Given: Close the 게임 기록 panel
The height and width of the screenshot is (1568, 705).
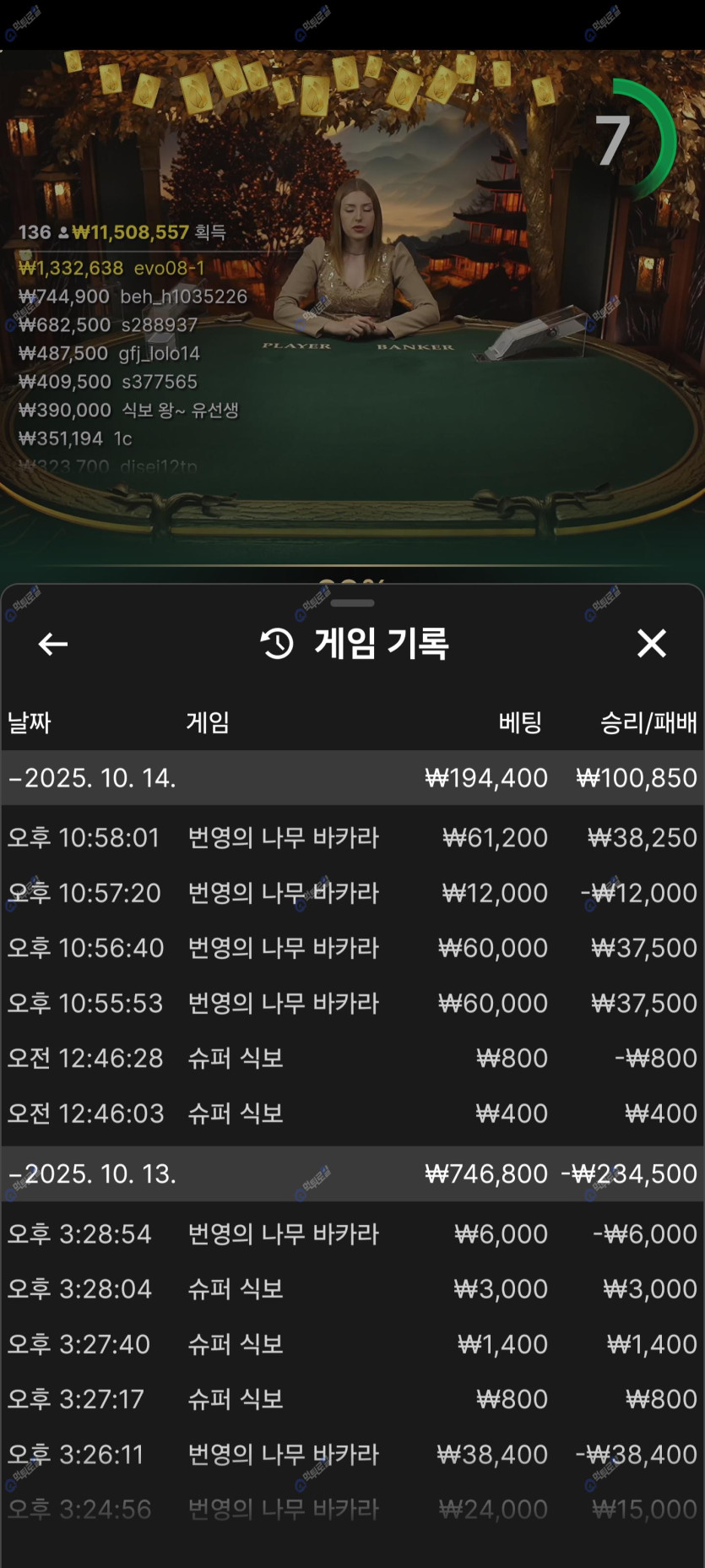Looking at the screenshot, I should [x=651, y=644].
